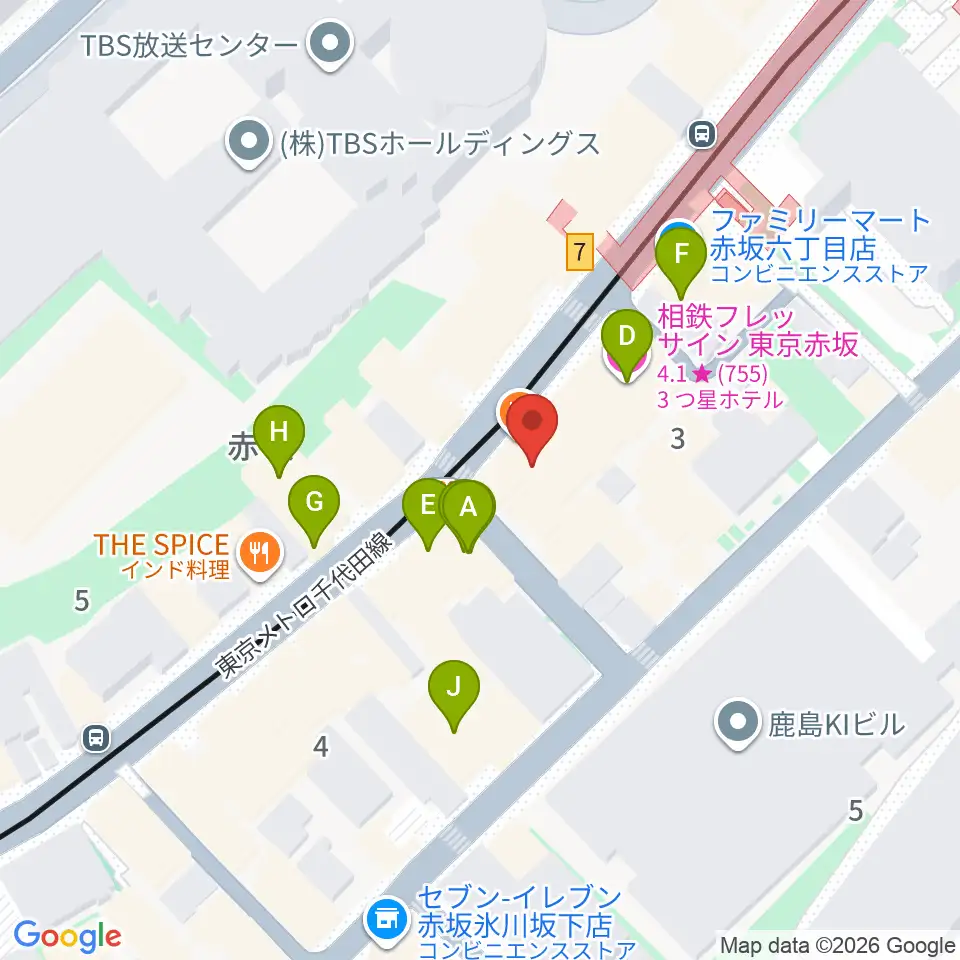Select the TBS放送センター place pin
960x960 pixels.
[x=330, y=46]
